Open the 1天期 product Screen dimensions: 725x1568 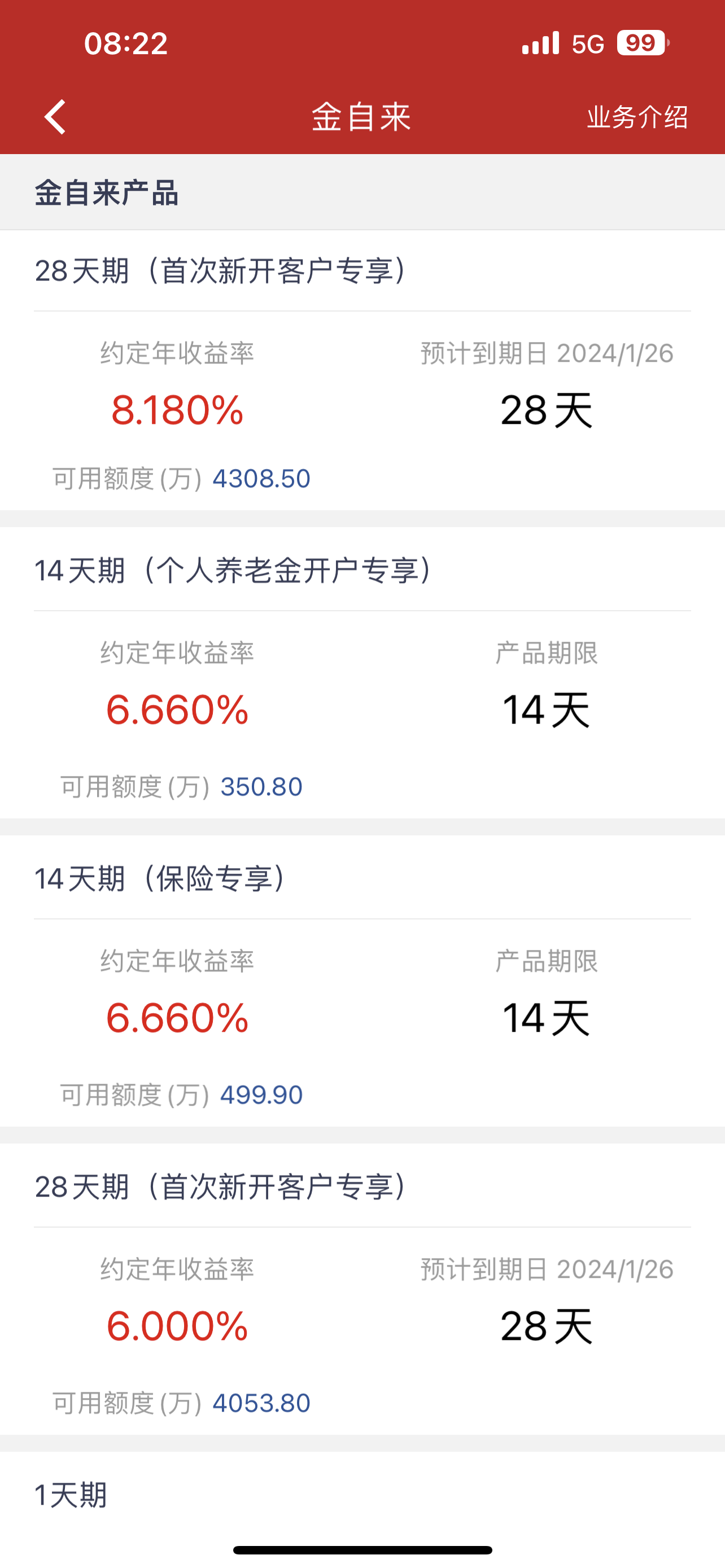coord(362,1495)
